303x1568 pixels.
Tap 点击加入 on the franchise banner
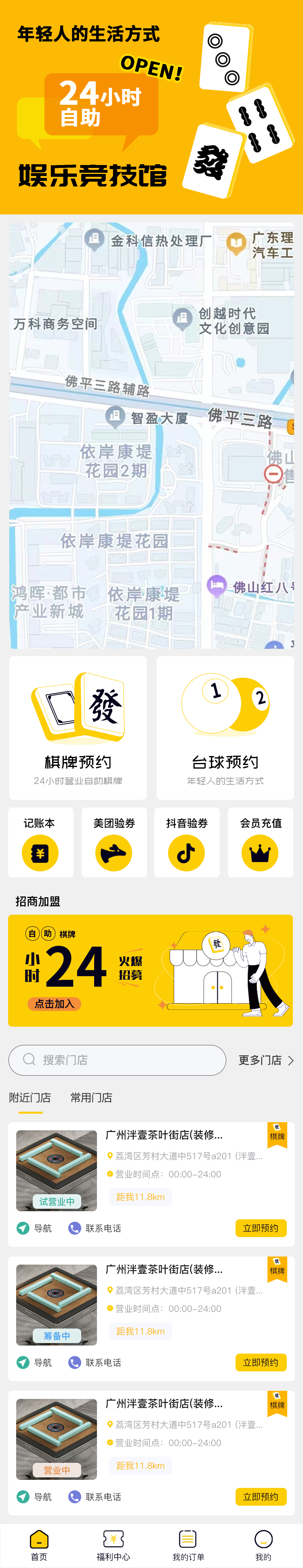tap(54, 1004)
